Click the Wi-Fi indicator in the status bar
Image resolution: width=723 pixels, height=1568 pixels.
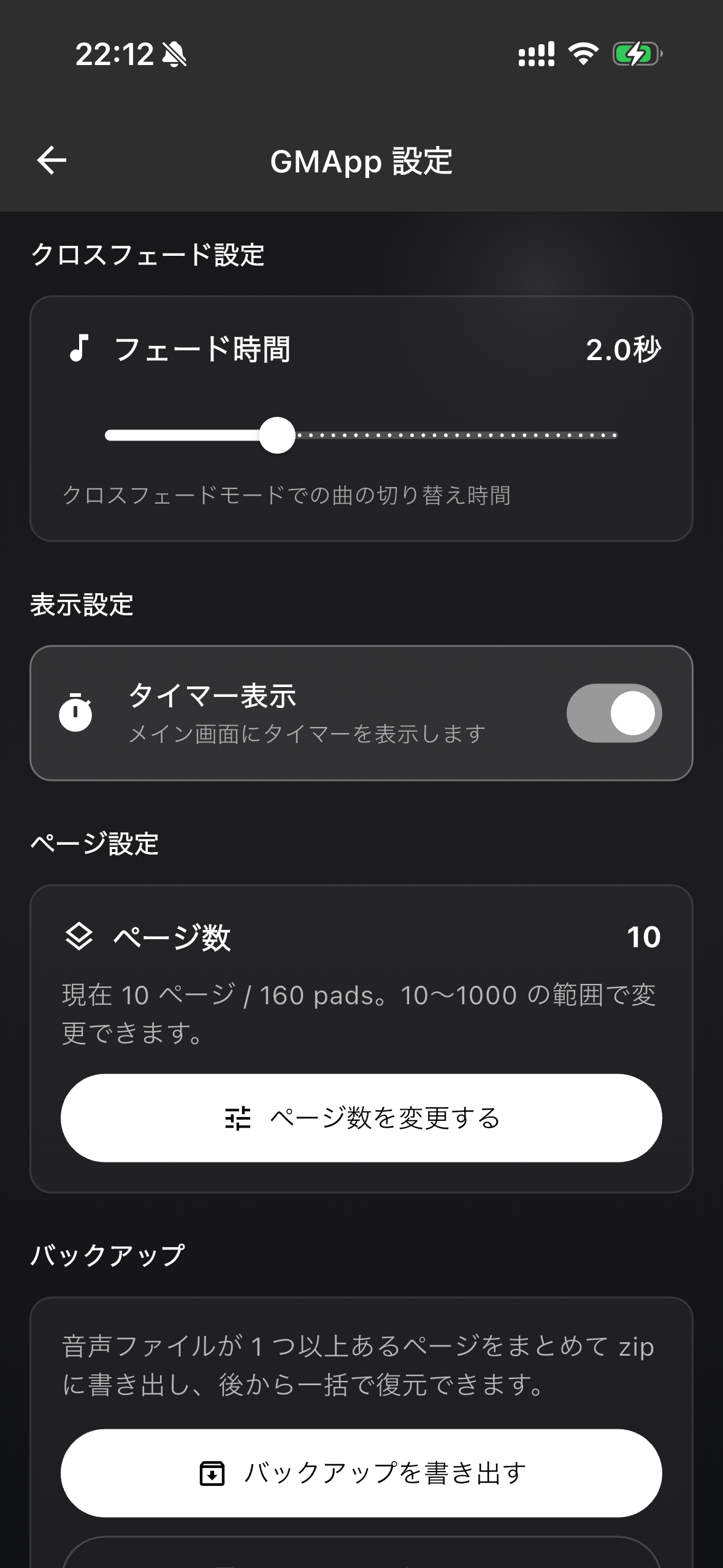(x=583, y=55)
